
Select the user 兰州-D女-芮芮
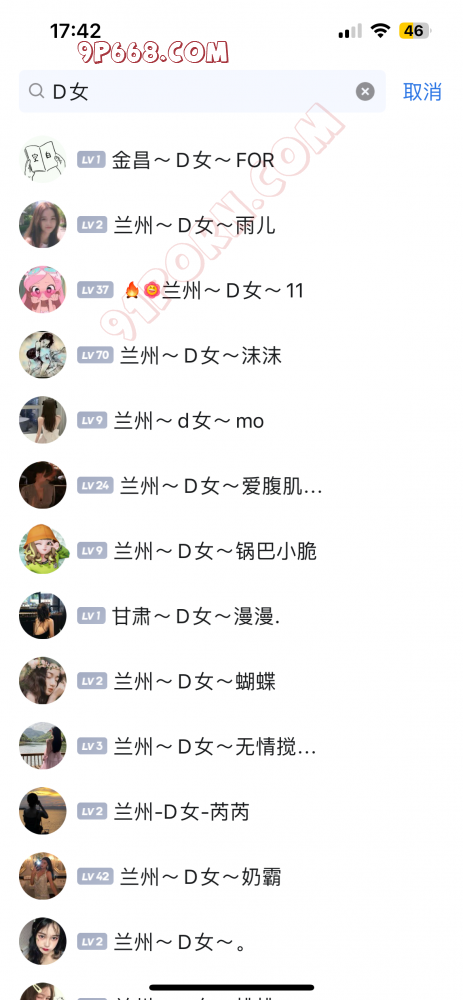point(232,812)
